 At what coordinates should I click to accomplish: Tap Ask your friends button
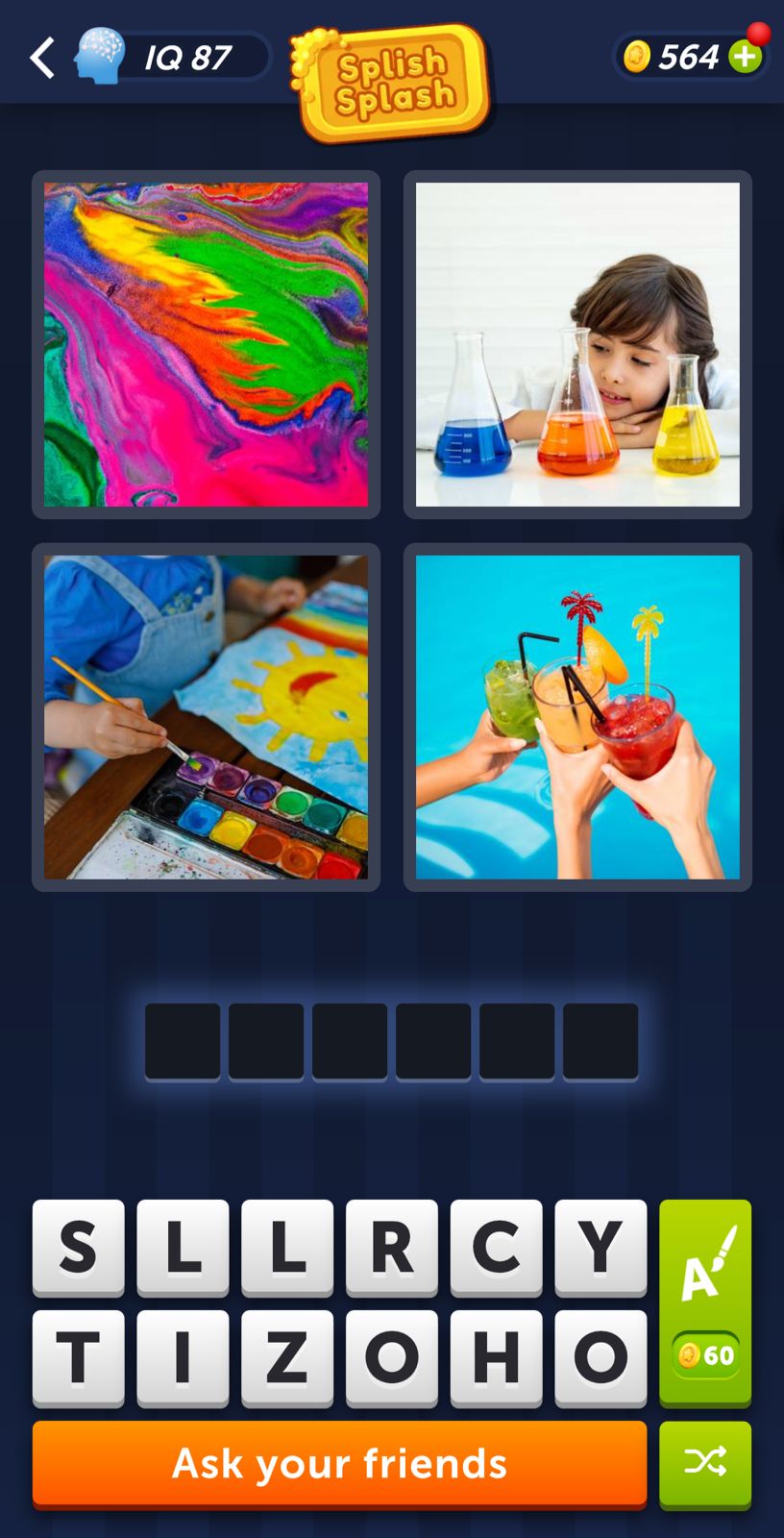point(339,1463)
